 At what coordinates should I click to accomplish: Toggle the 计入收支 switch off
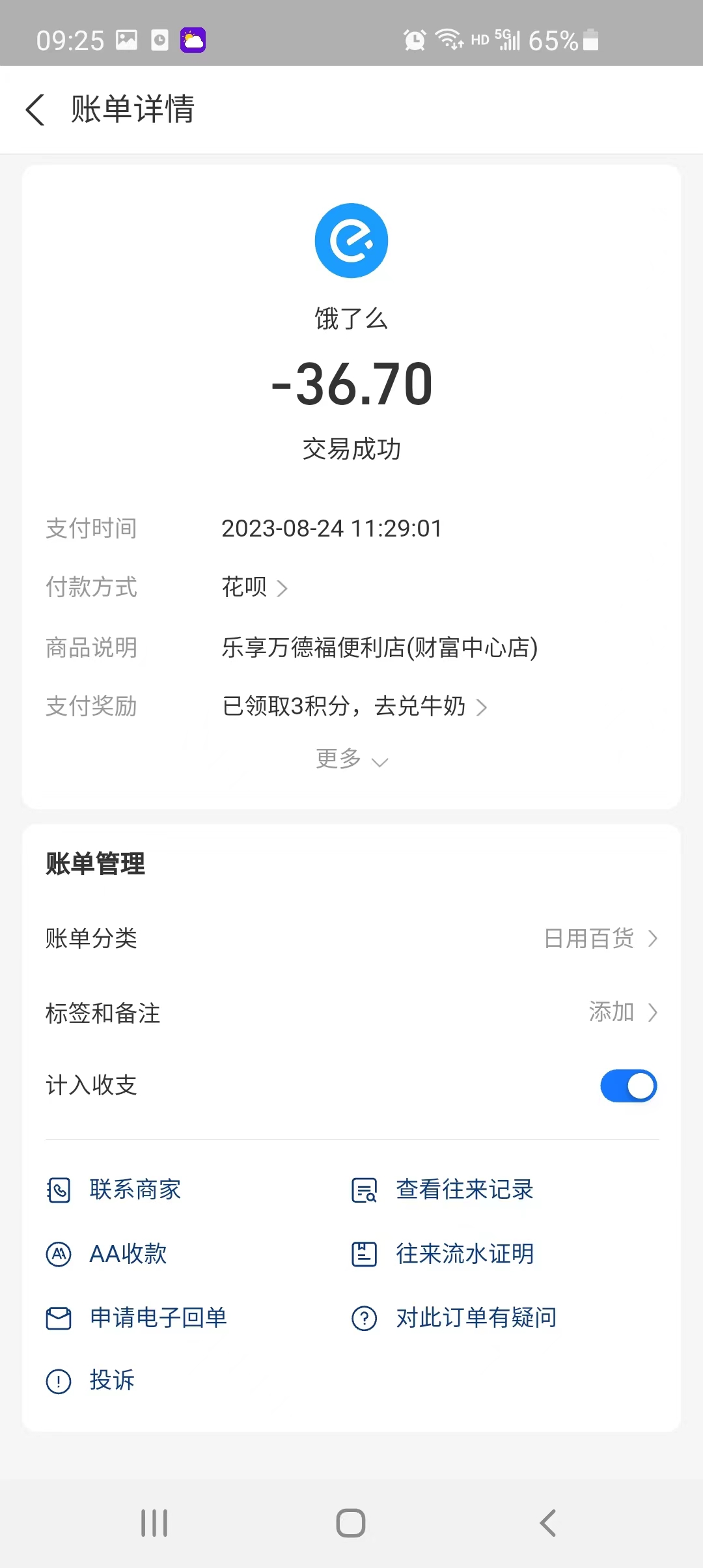628,1085
